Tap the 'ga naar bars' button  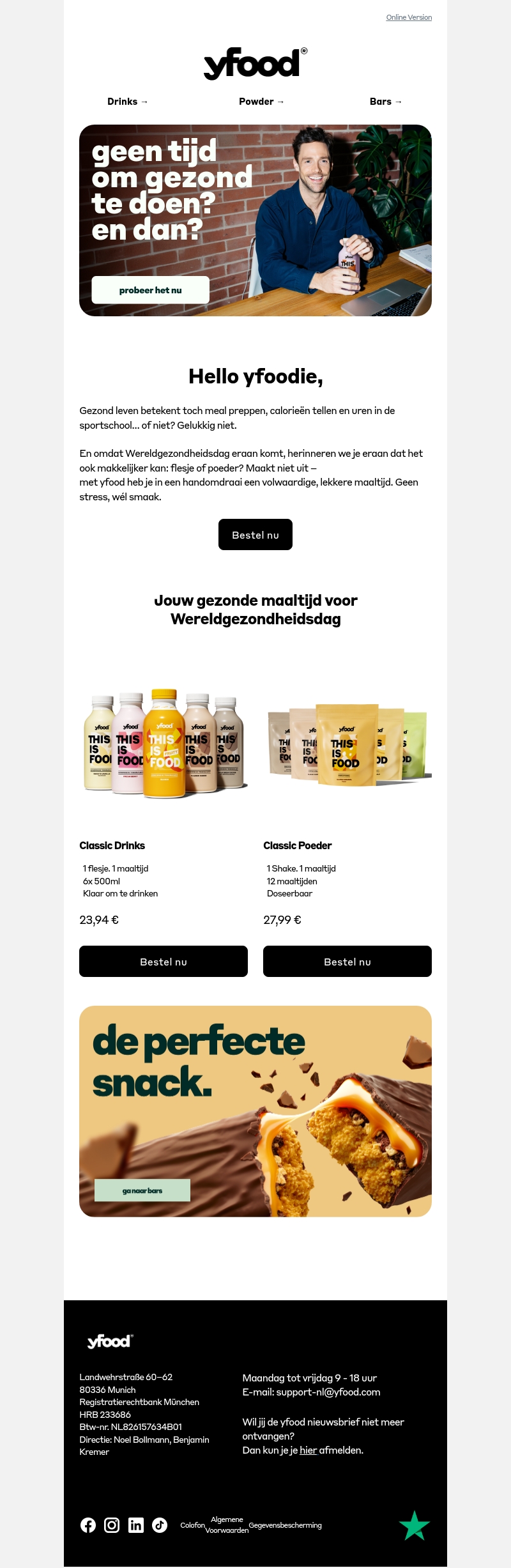point(142,1190)
